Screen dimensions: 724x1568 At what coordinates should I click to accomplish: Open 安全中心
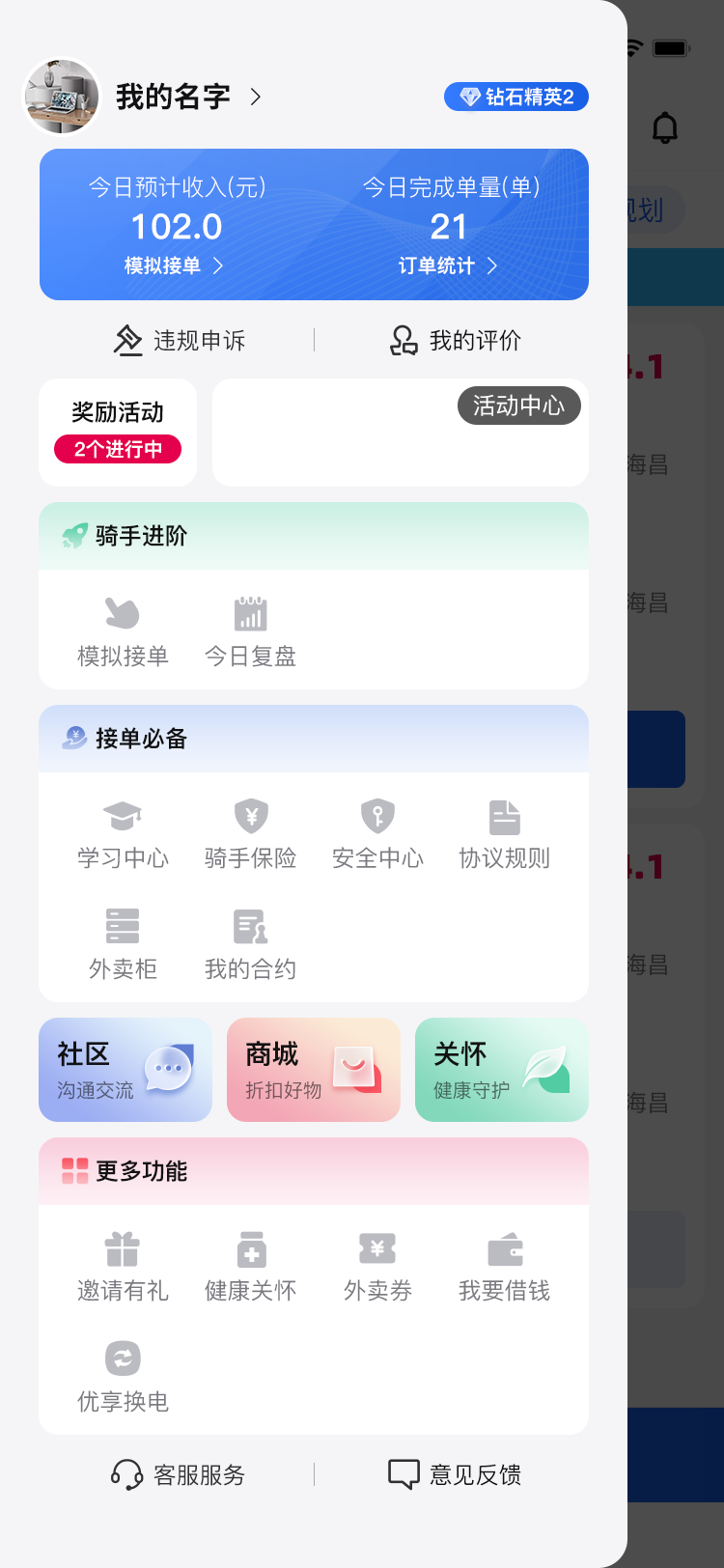pyautogui.click(x=377, y=834)
